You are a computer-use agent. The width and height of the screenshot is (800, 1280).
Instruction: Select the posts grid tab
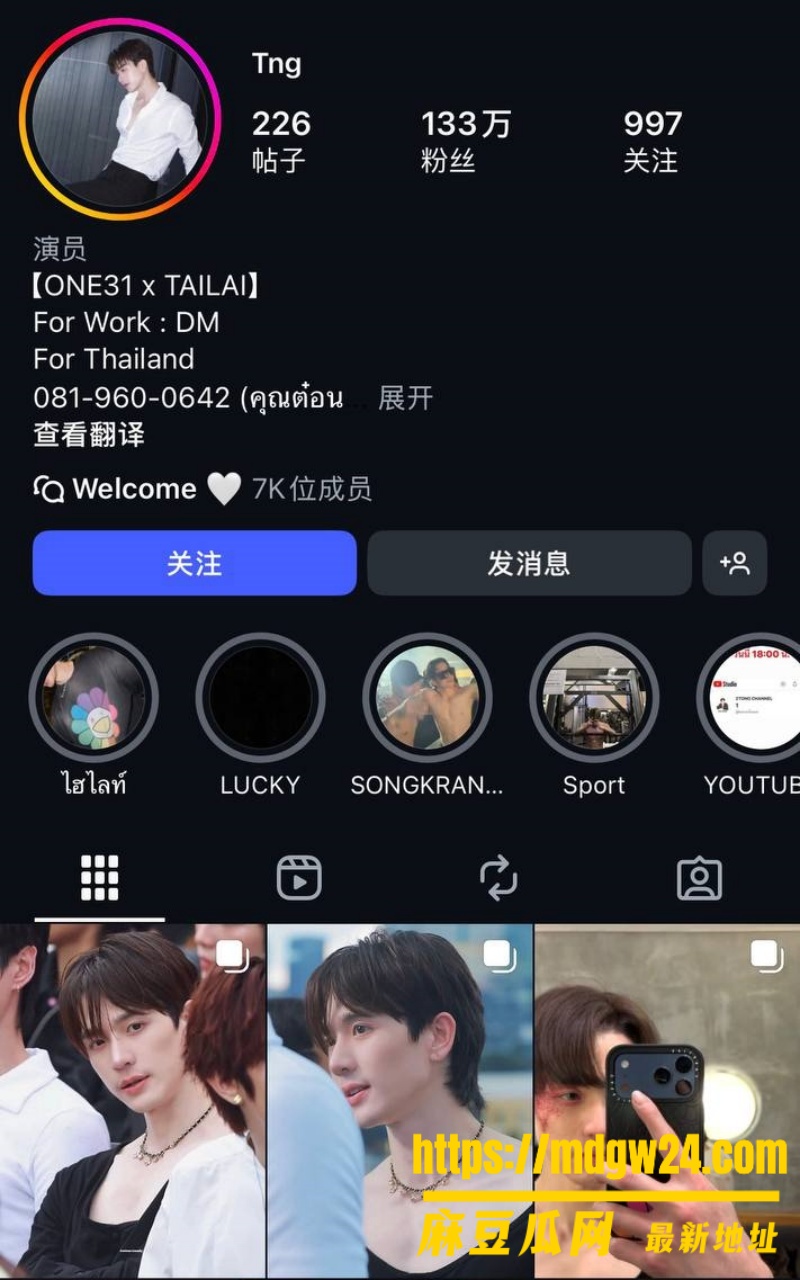[100, 878]
